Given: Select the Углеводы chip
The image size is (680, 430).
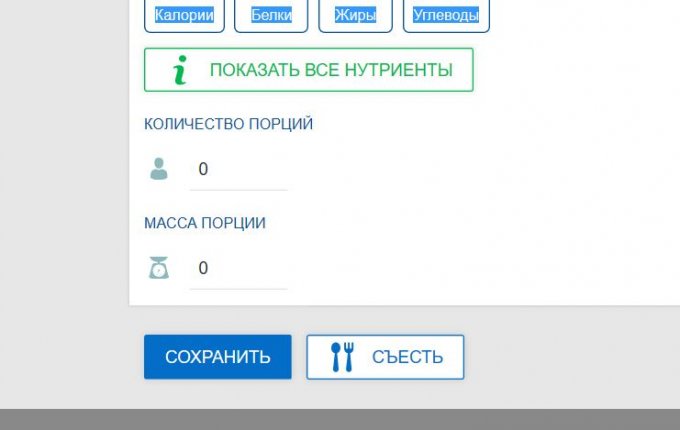Looking at the screenshot, I should pos(446,16).
